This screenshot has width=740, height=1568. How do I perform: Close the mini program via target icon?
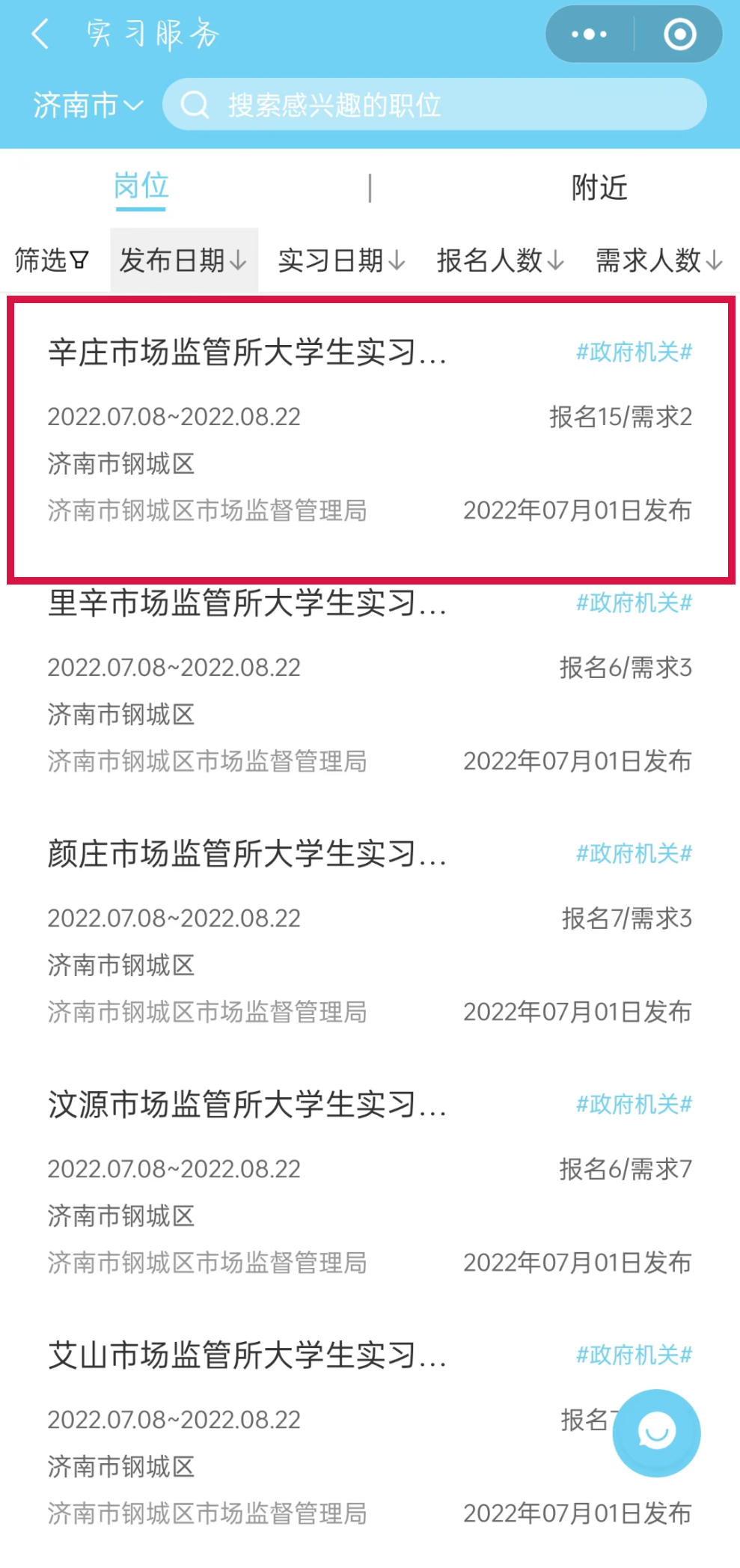pos(679,34)
